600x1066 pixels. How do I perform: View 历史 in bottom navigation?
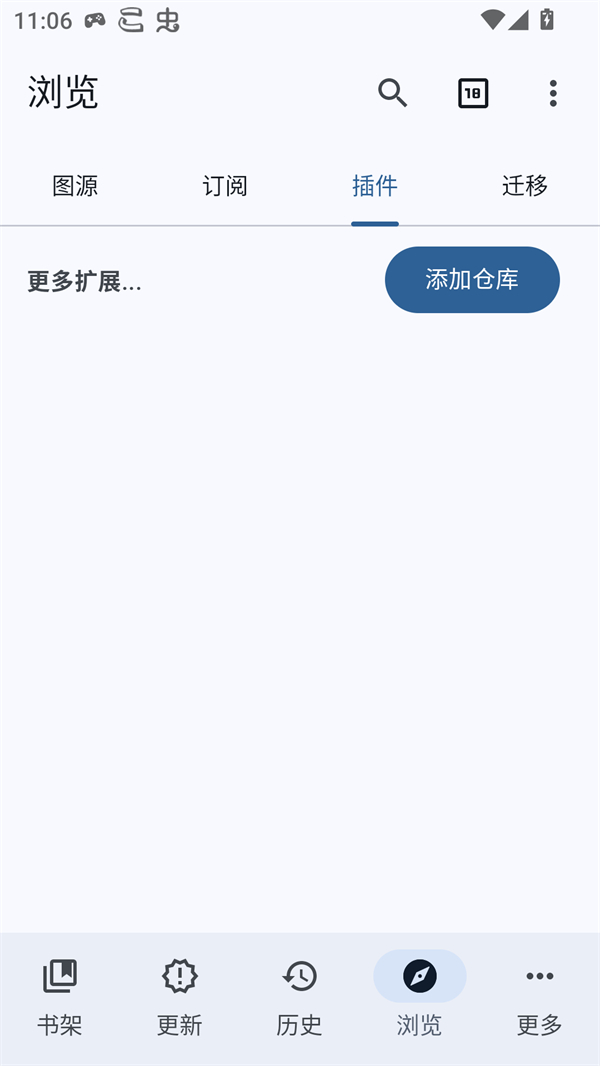[x=300, y=996]
